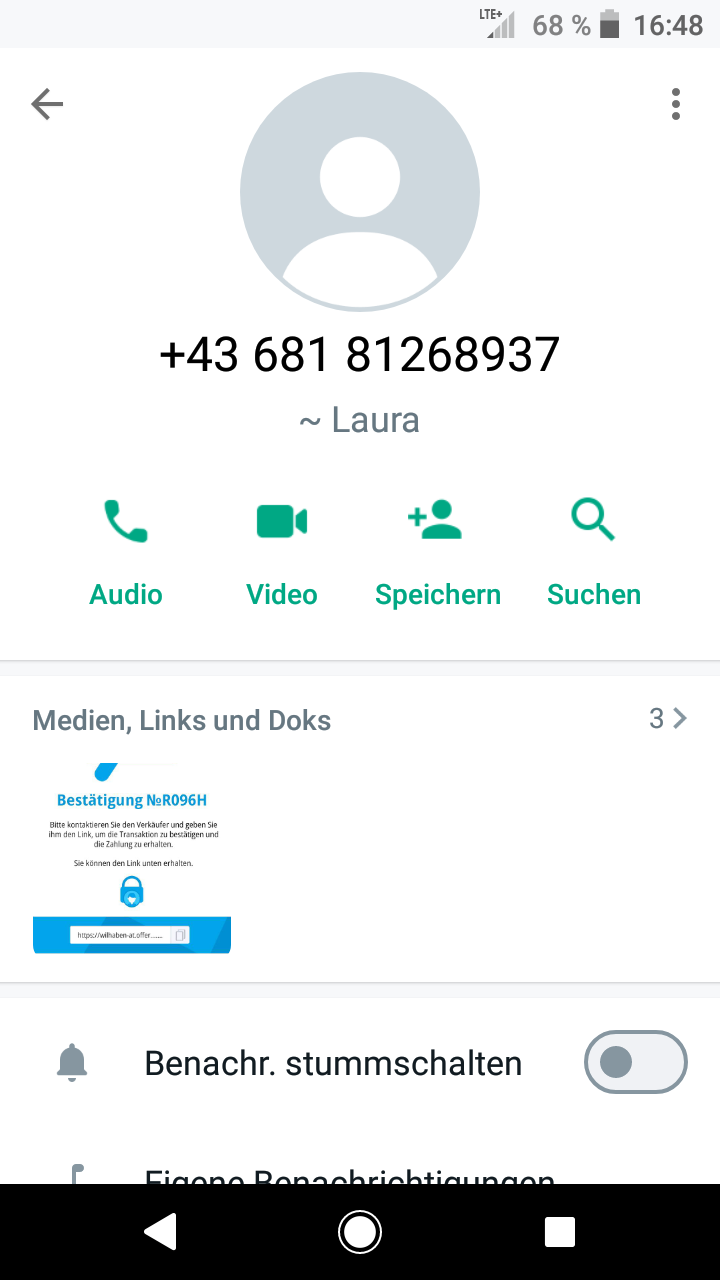Start a Video call with Laura
The width and height of the screenshot is (720, 1280).
click(x=282, y=553)
